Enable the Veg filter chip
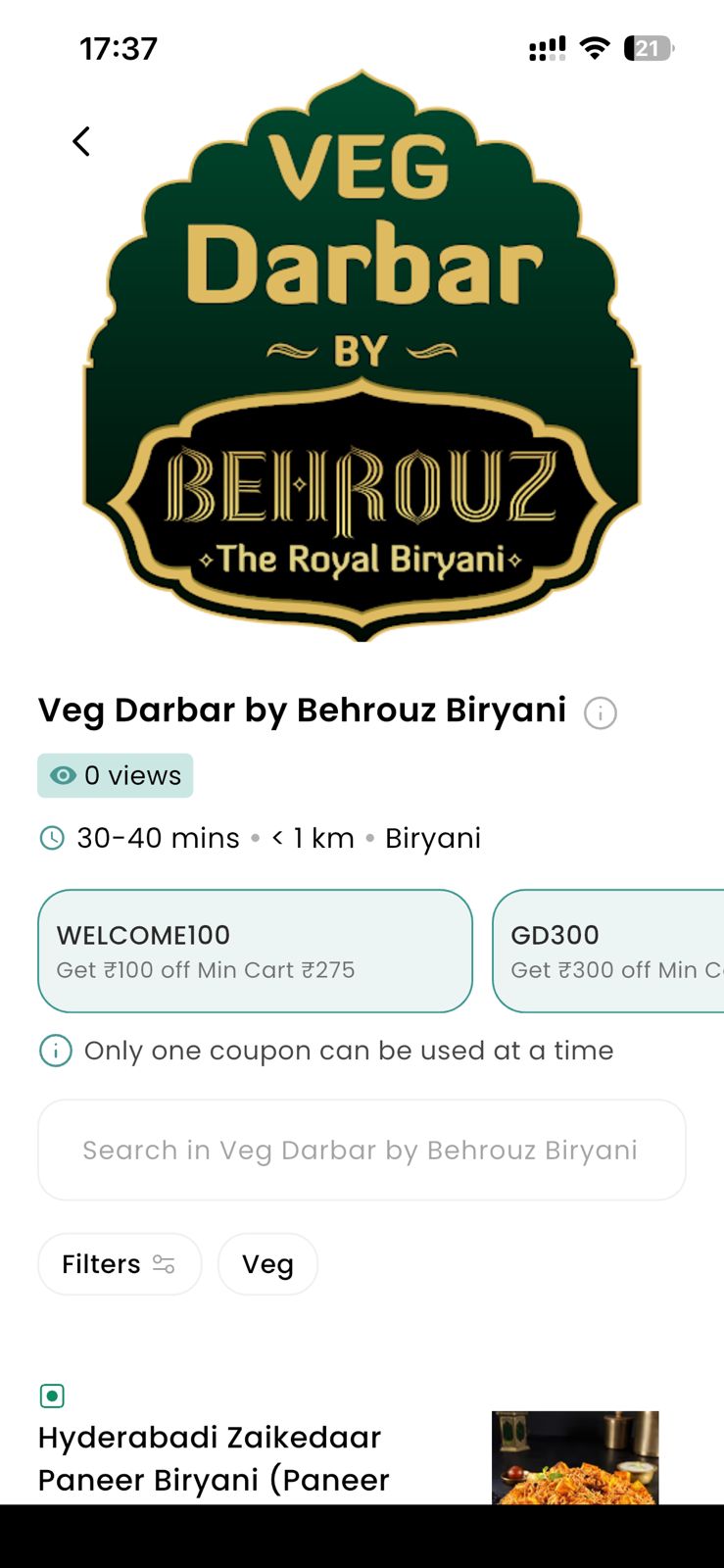 tap(267, 1264)
